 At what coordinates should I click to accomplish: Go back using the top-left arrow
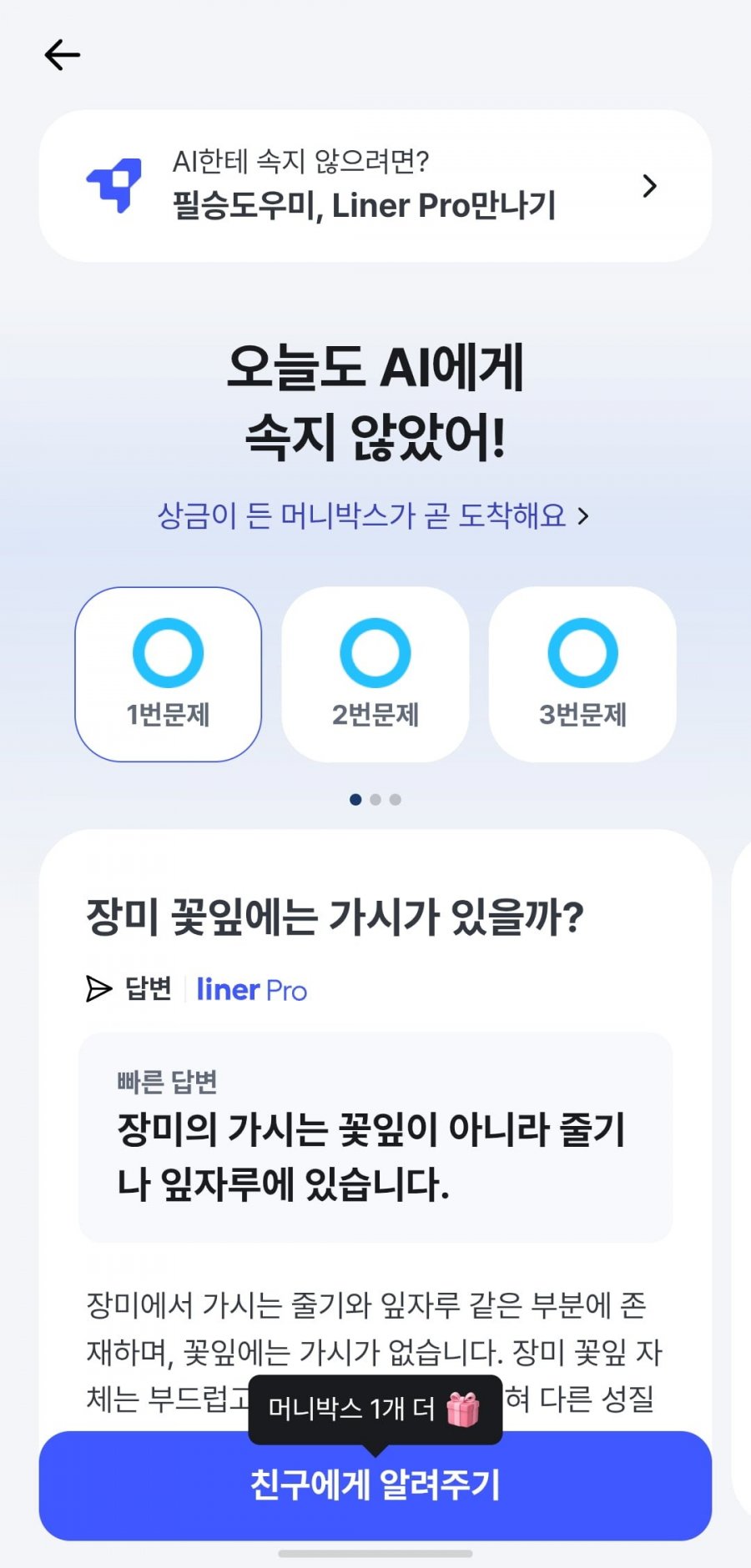62,55
